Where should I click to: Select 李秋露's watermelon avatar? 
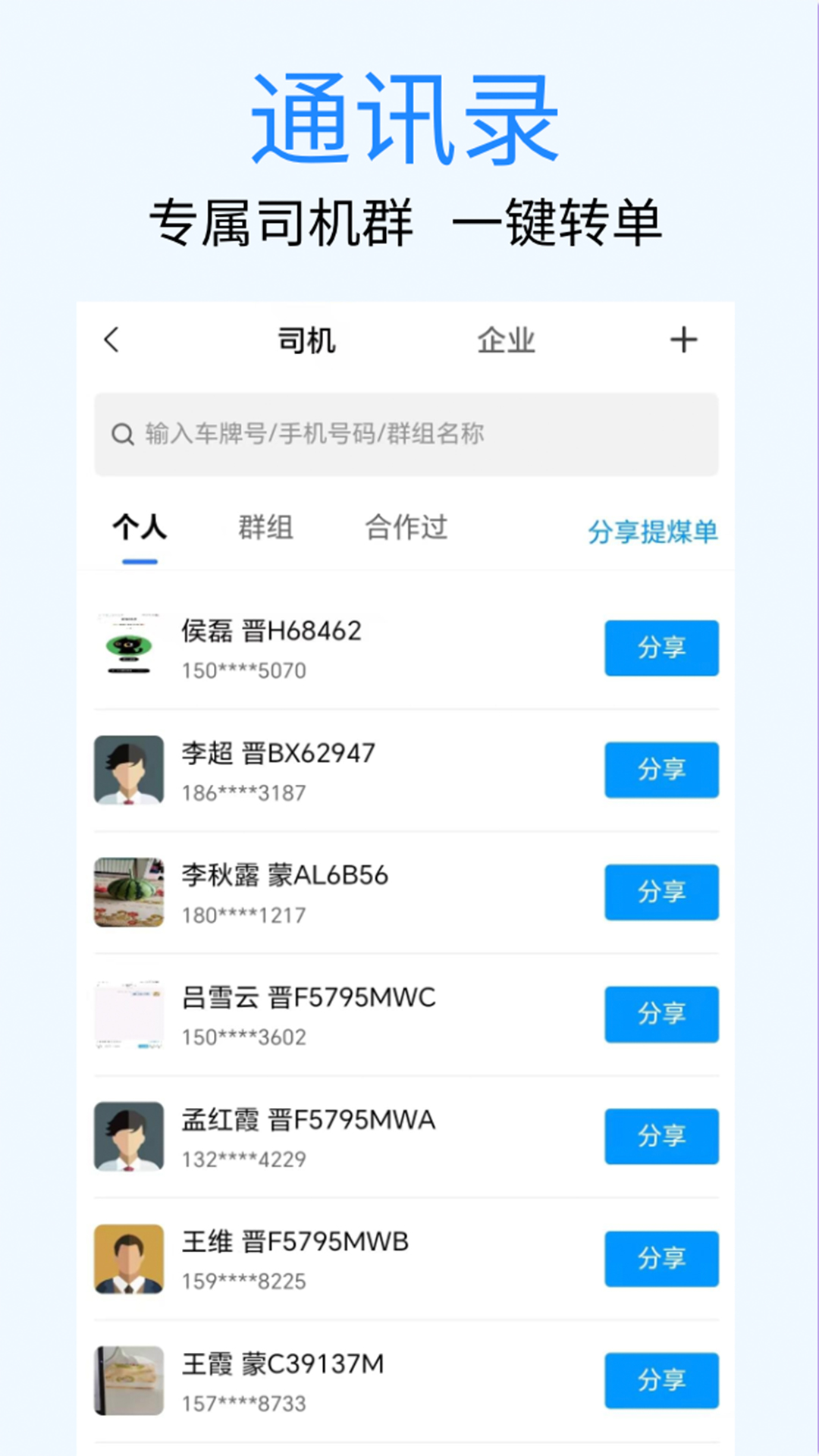click(128, 893)
